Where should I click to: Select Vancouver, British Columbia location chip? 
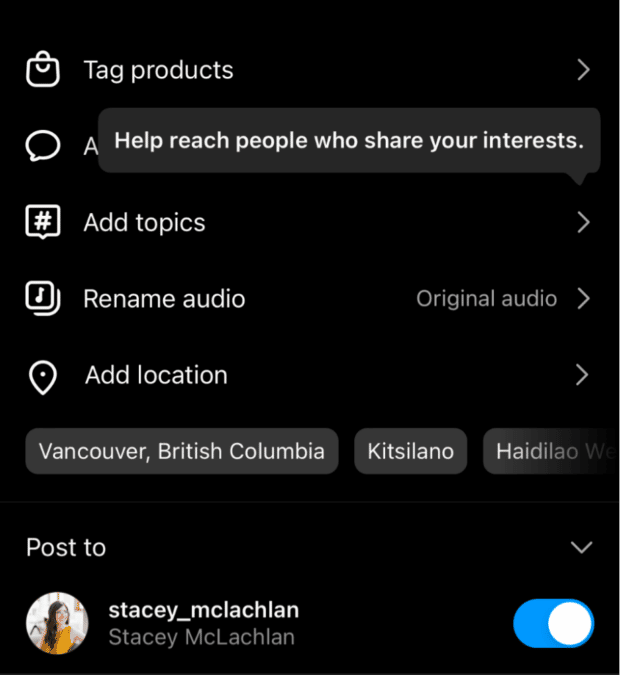click(181, 451)
